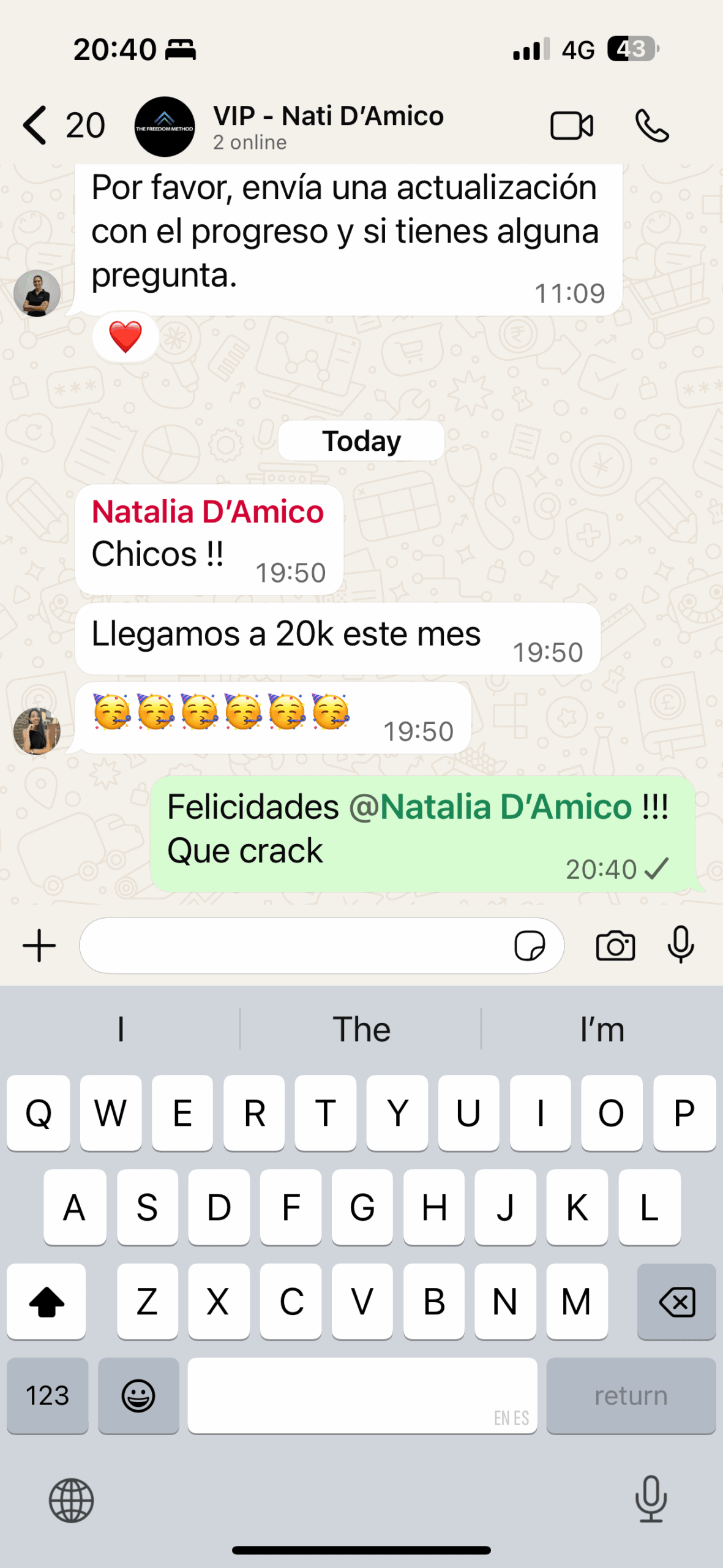
Task: Open the sticker picker in message field
Action: (x=530, y=946)
